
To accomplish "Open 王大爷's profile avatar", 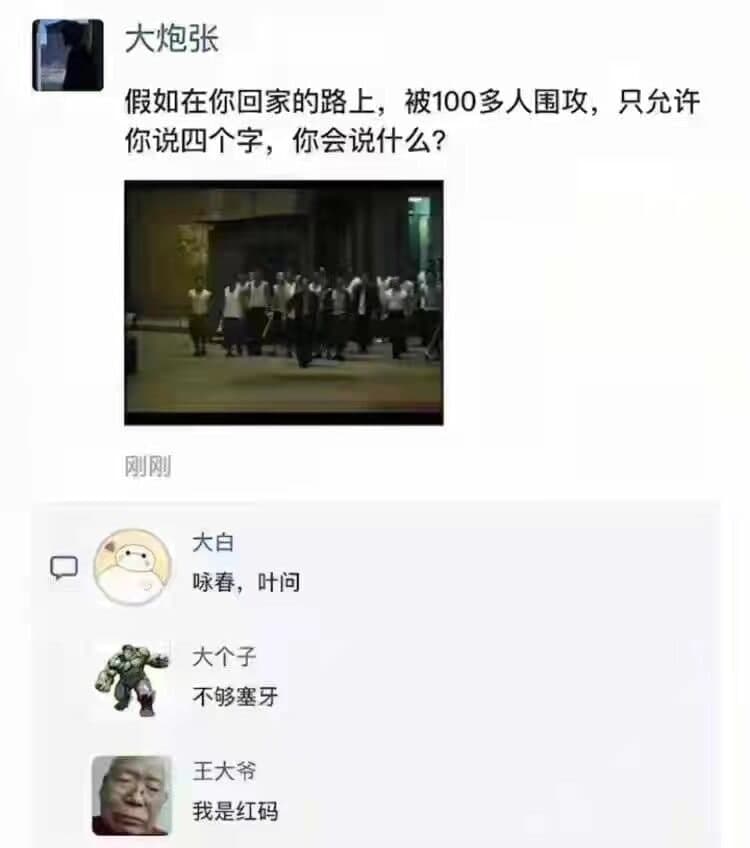I will [132, 795].
